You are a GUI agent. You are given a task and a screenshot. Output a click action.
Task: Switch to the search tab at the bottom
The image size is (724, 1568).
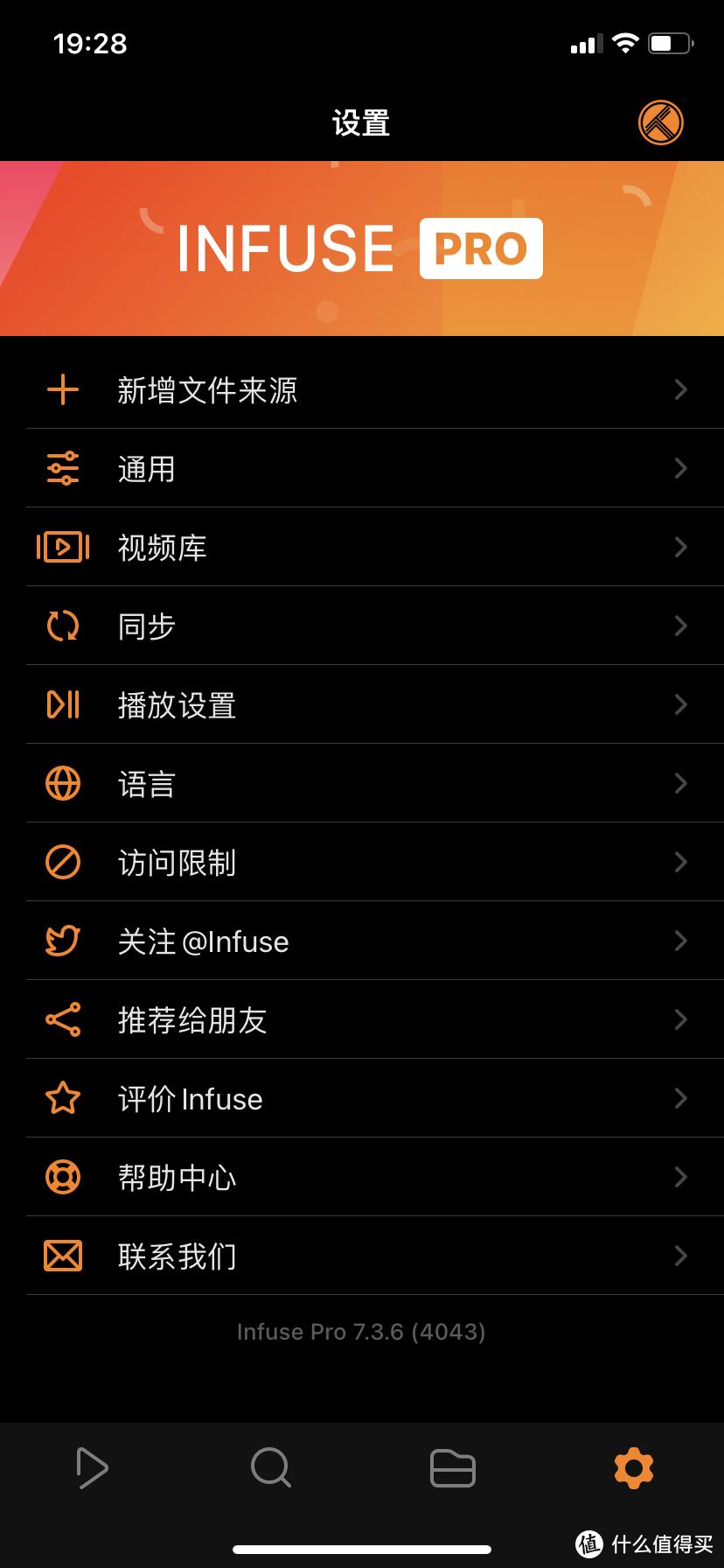[x=271, y=1467]
